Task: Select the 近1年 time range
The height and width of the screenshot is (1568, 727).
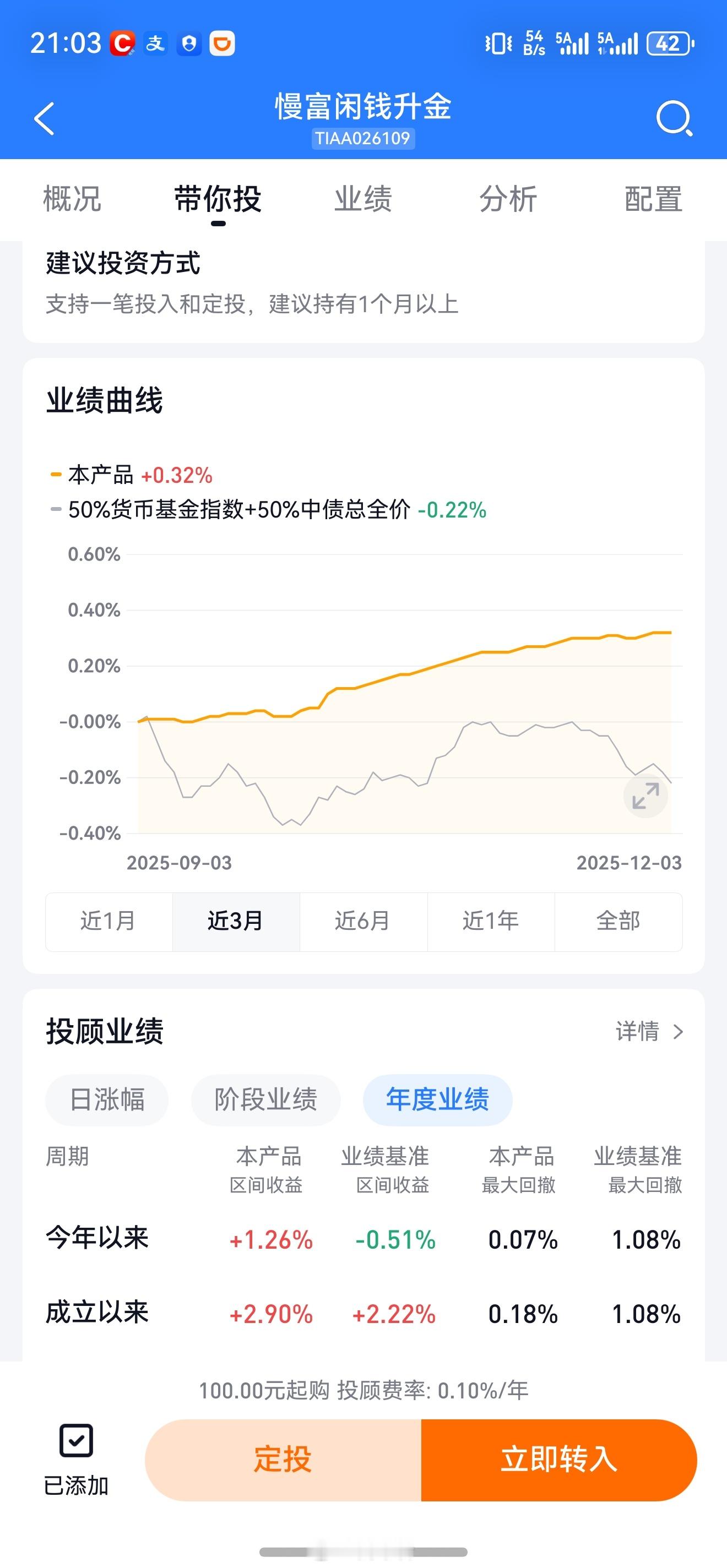Action: [491, 922]
